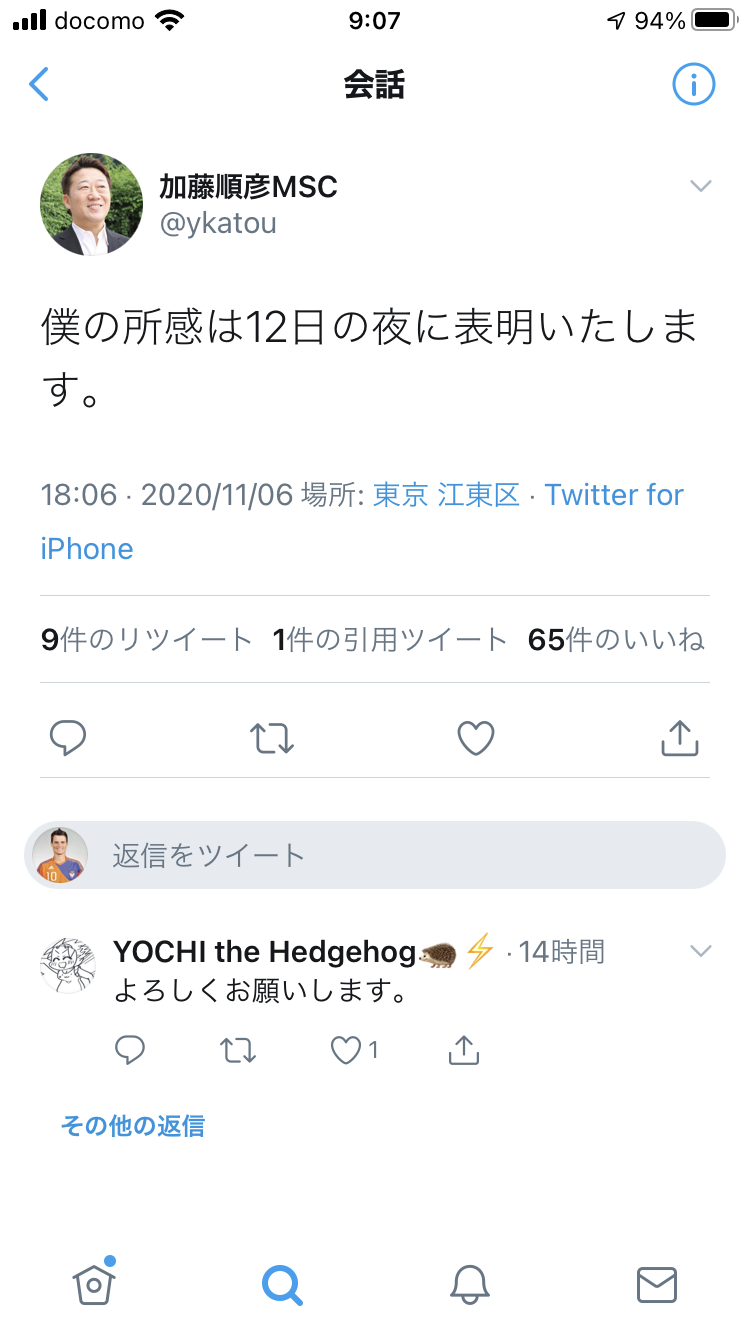This screenshot has width=750, height=1334.
Task: Open the conversation info icon
Action: coord(693,85)
